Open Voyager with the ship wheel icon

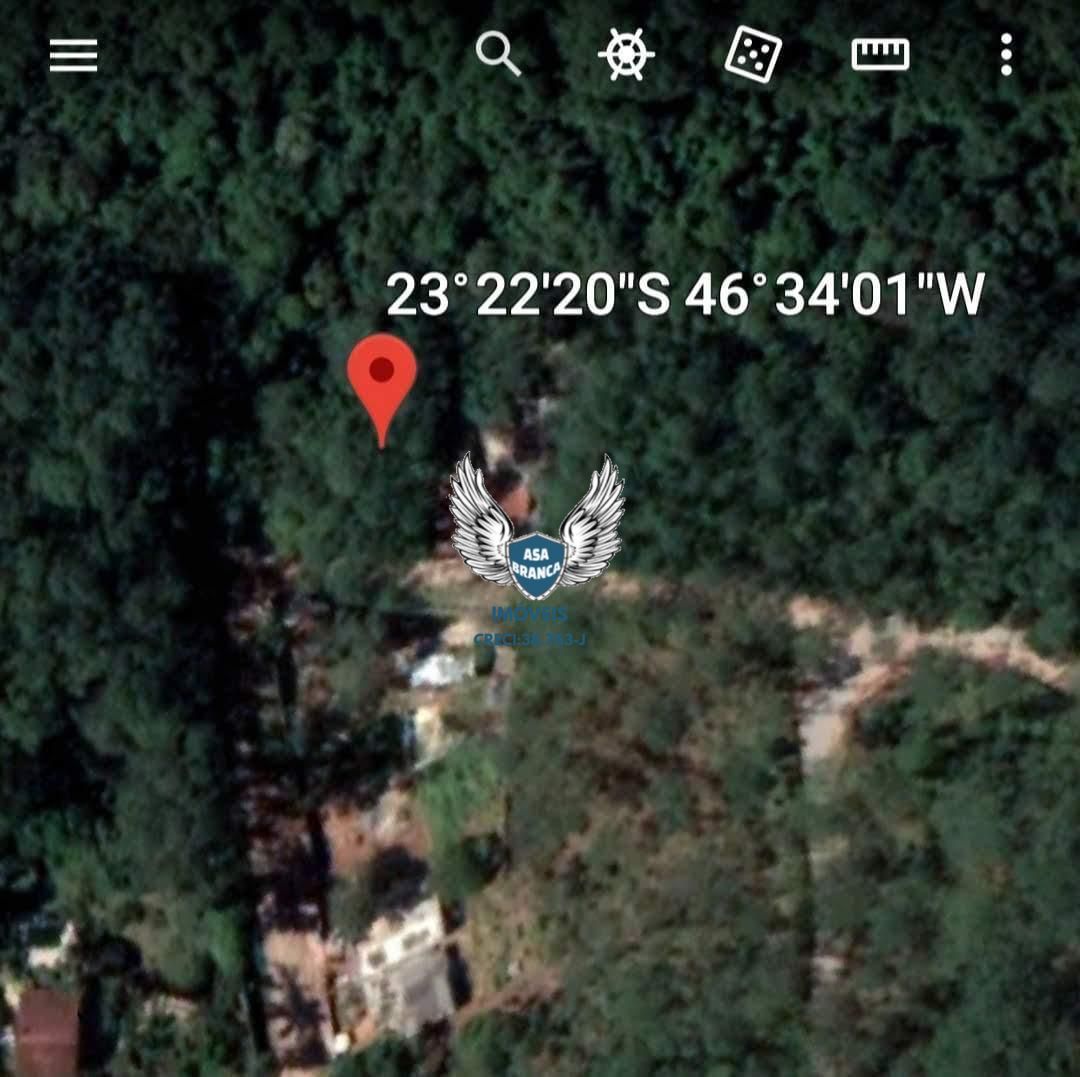(x=626, y=54)
